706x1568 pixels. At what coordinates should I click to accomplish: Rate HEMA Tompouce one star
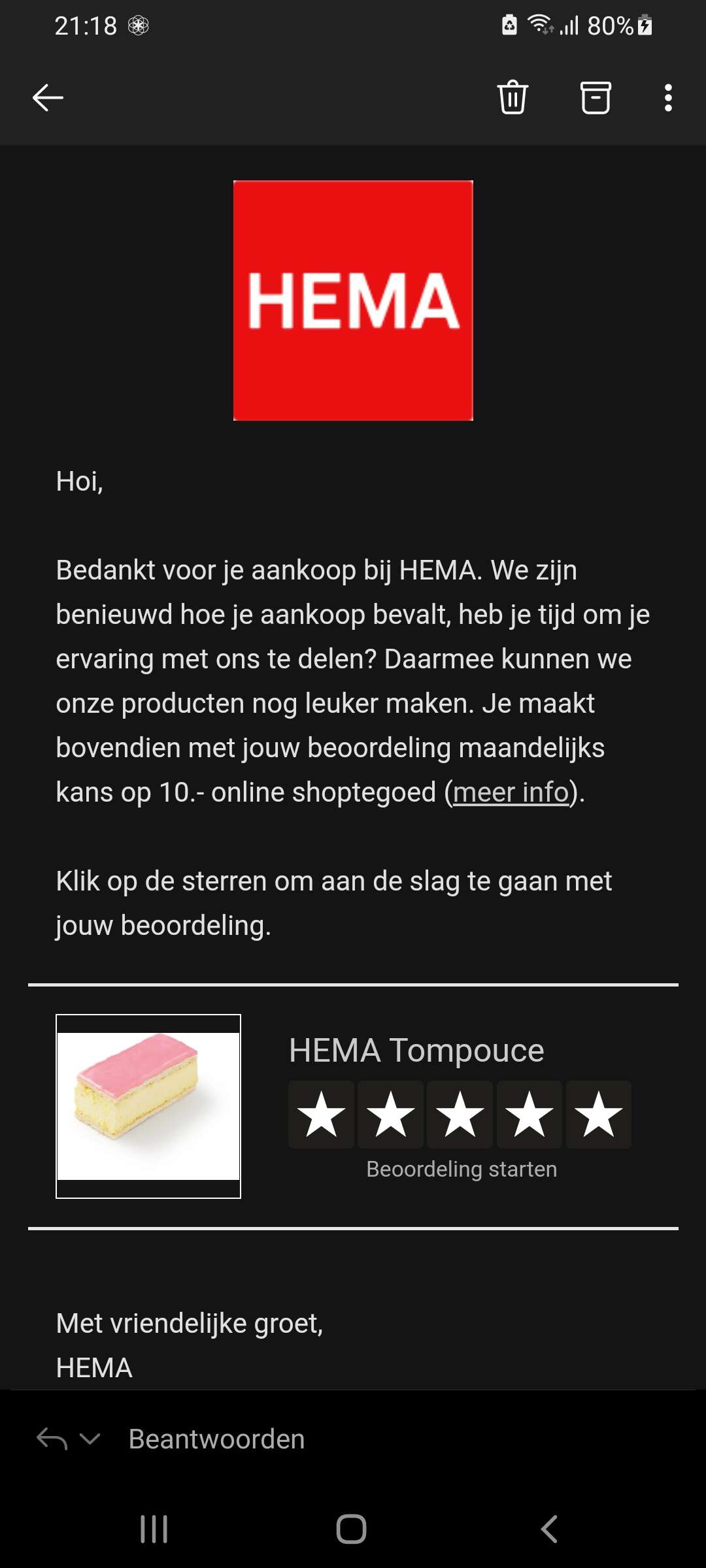pyautogui.click(x=322, y=1115)
